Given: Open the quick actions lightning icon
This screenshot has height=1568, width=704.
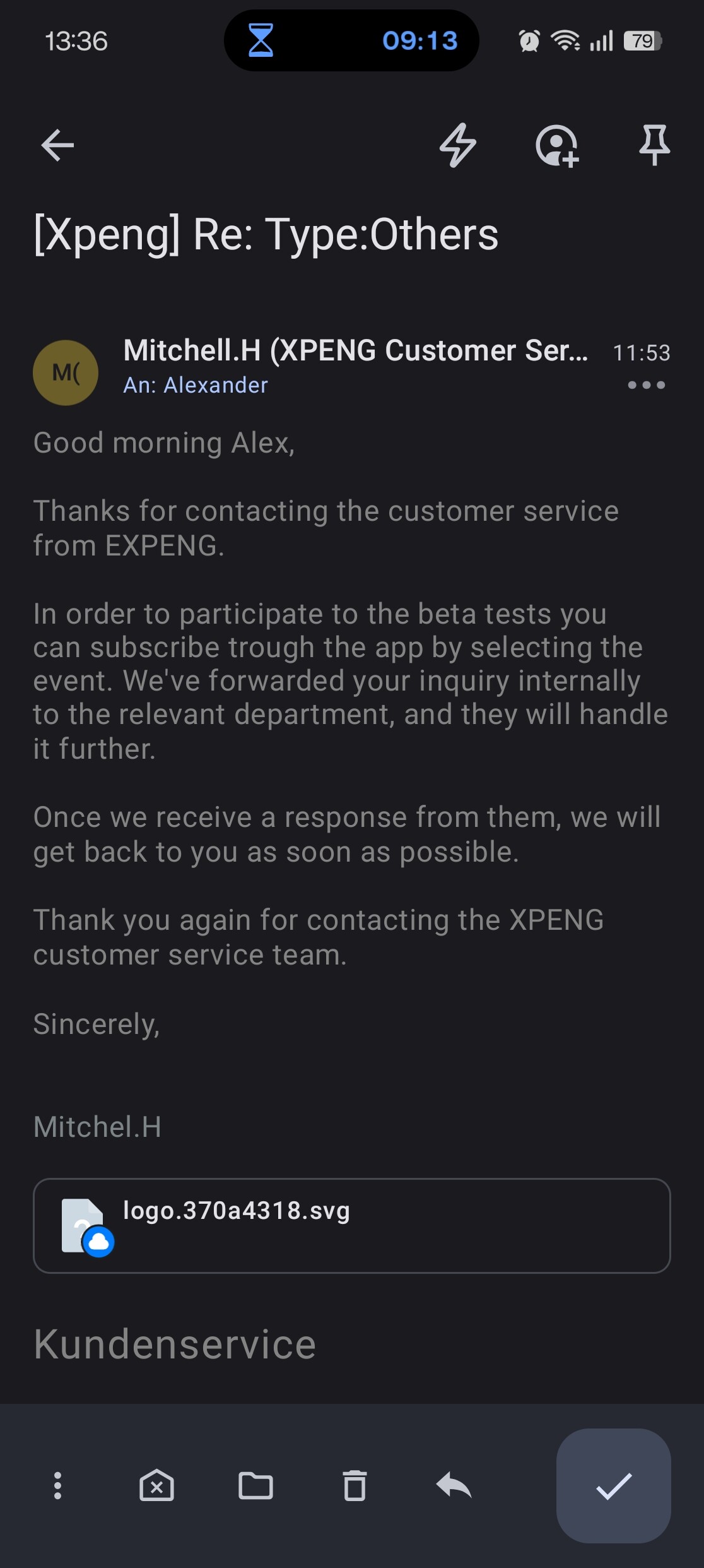Looking at the screenshot, I should pyautogui.click(x=457, y=145).
